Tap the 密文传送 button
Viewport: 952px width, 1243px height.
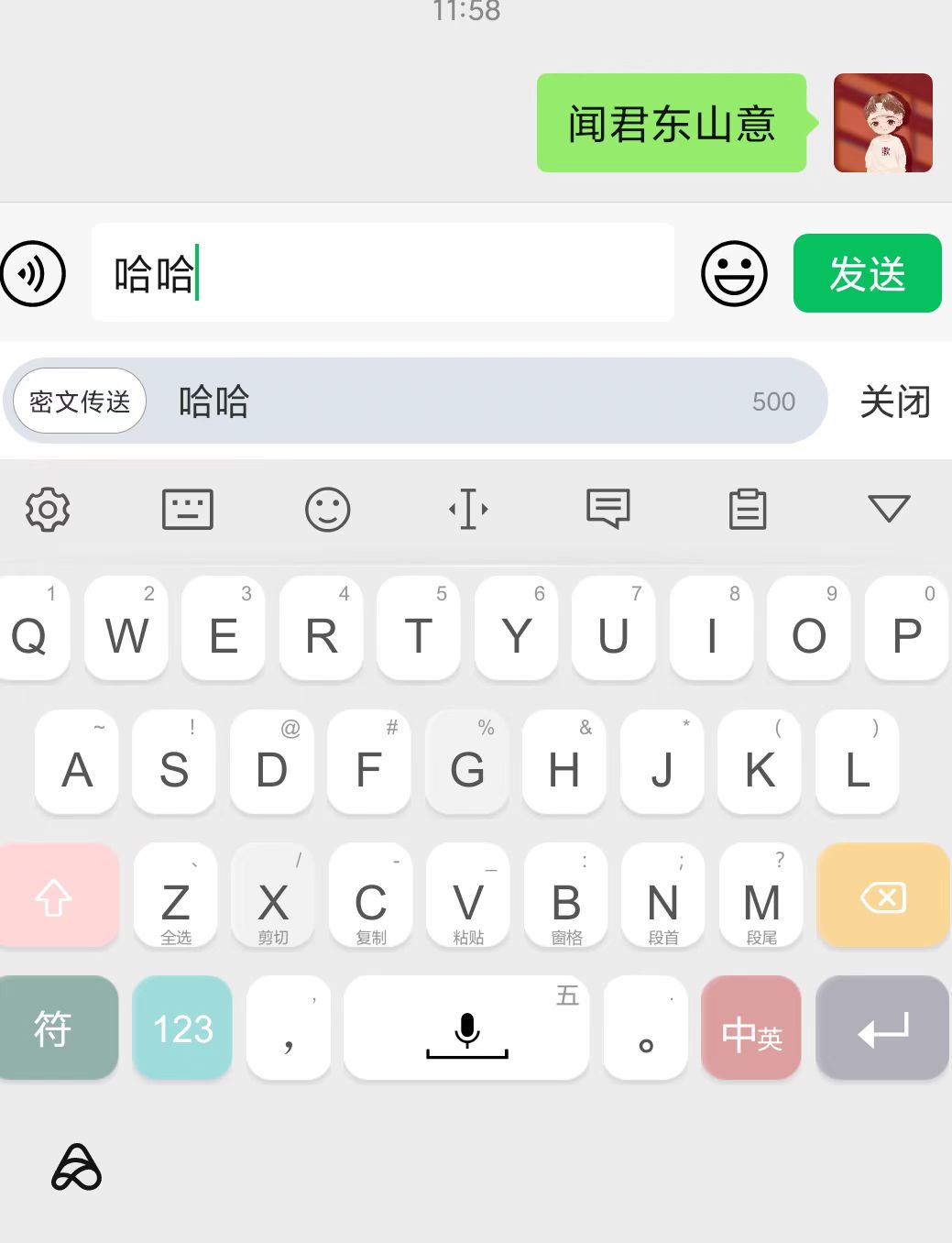[x=80, y=401]
